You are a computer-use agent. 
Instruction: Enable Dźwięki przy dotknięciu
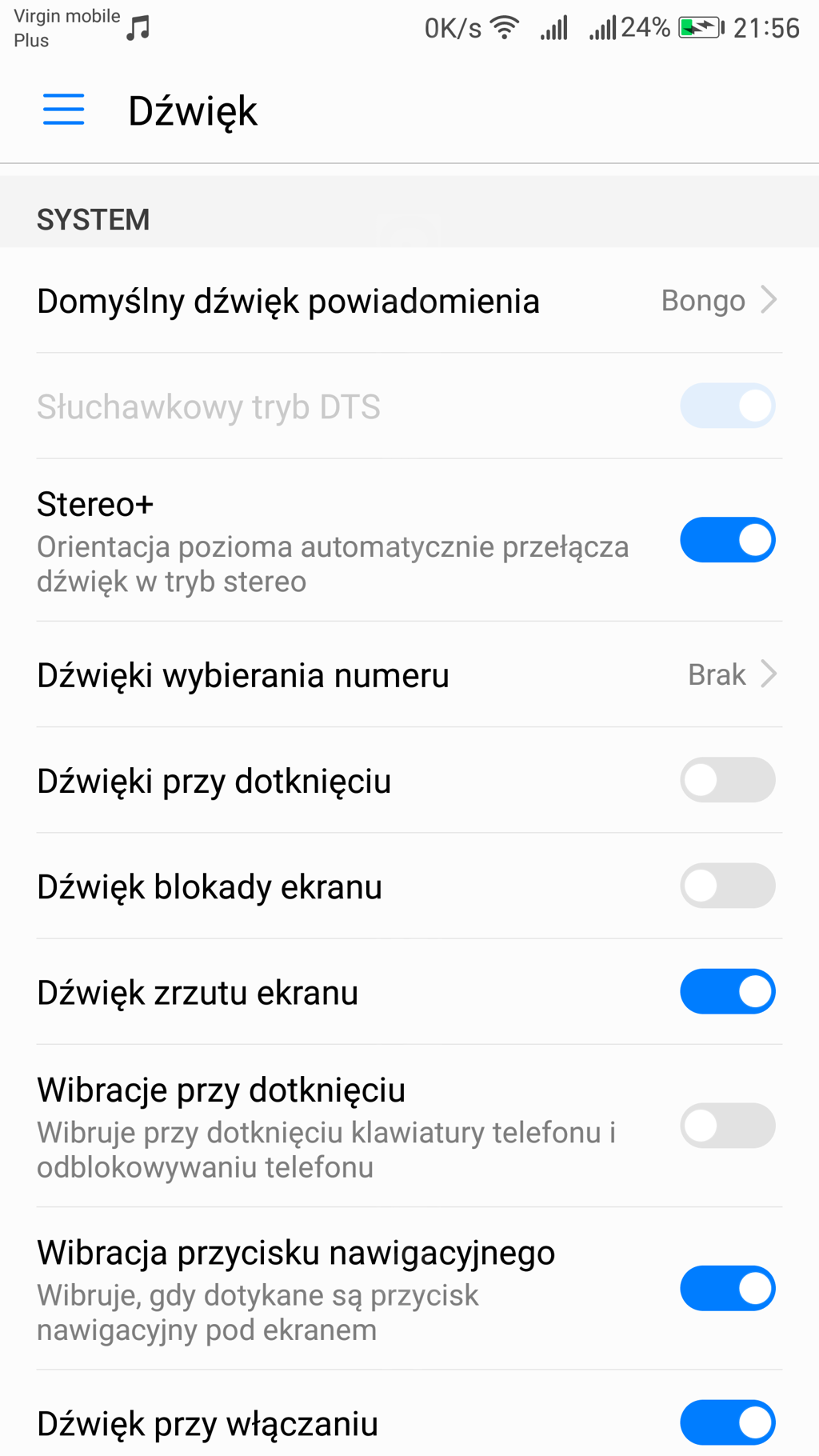[x=727, y=781]
